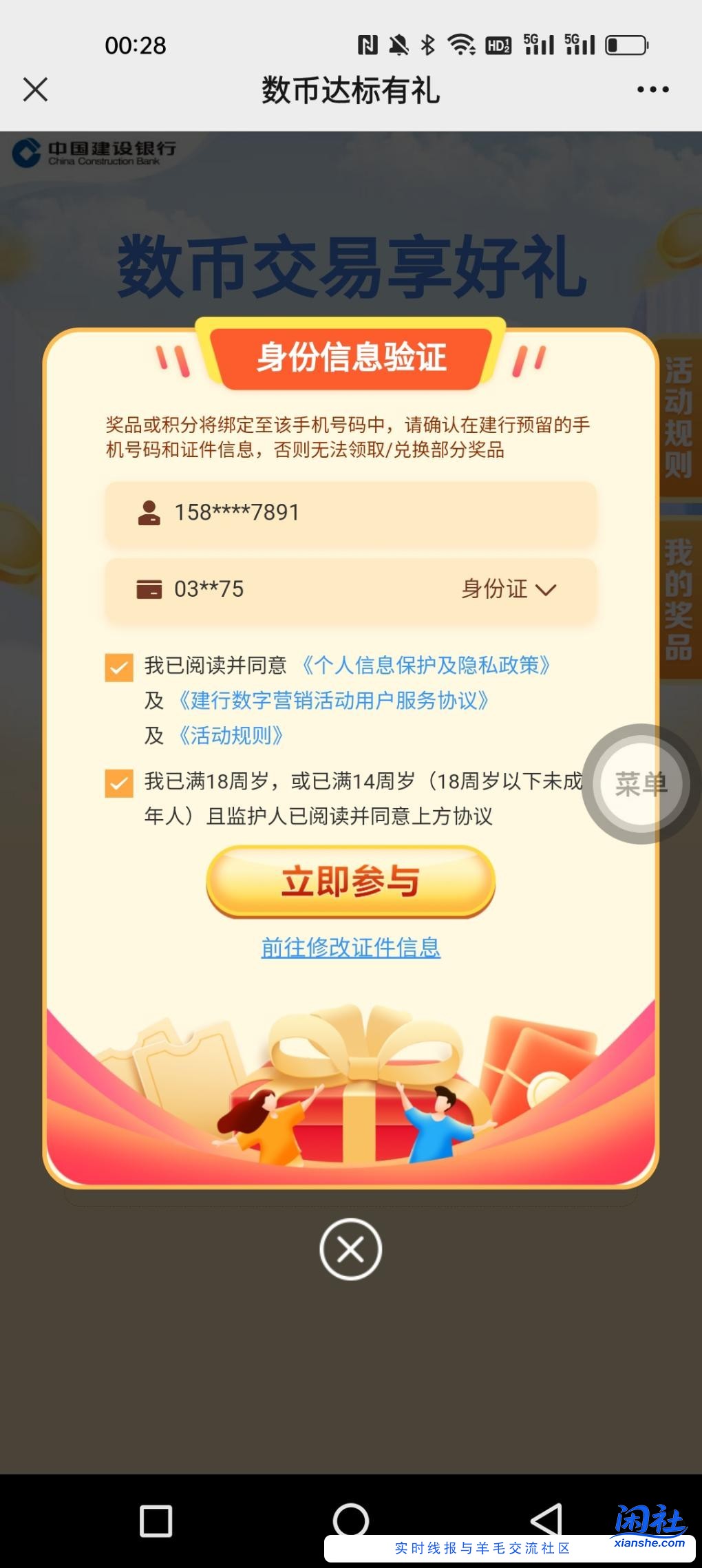Open the 活动规则 side tab
Screen dimensions: 702x1568
click(679, 418)
